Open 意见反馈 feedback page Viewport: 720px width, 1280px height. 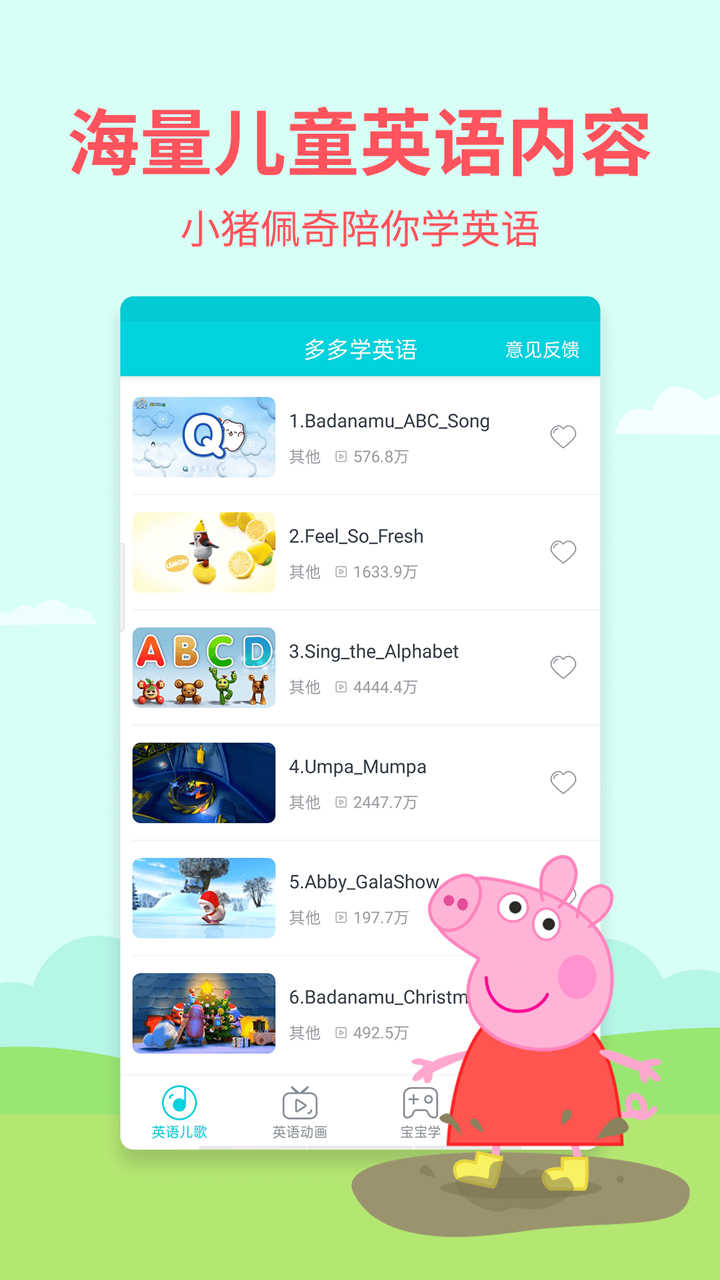541,350
